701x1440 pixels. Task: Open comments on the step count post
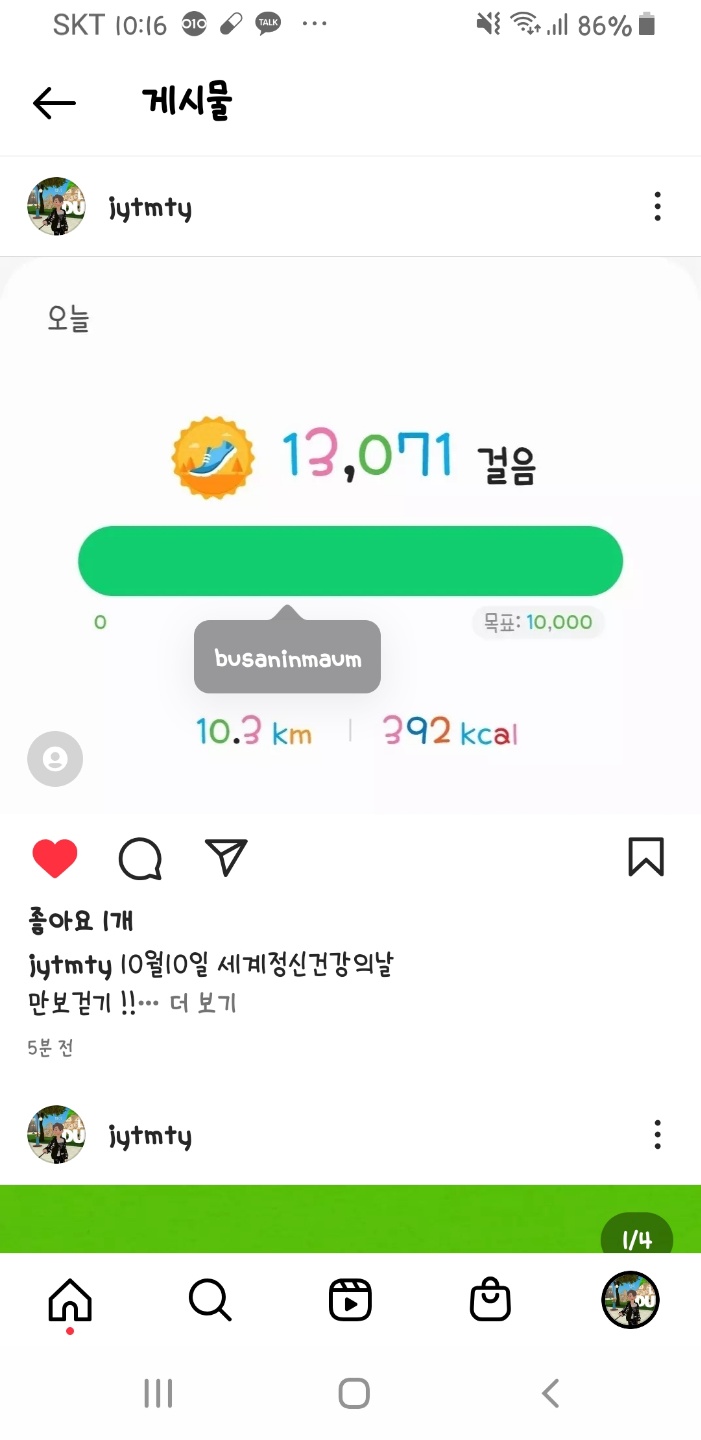click(x=140, y=858)
